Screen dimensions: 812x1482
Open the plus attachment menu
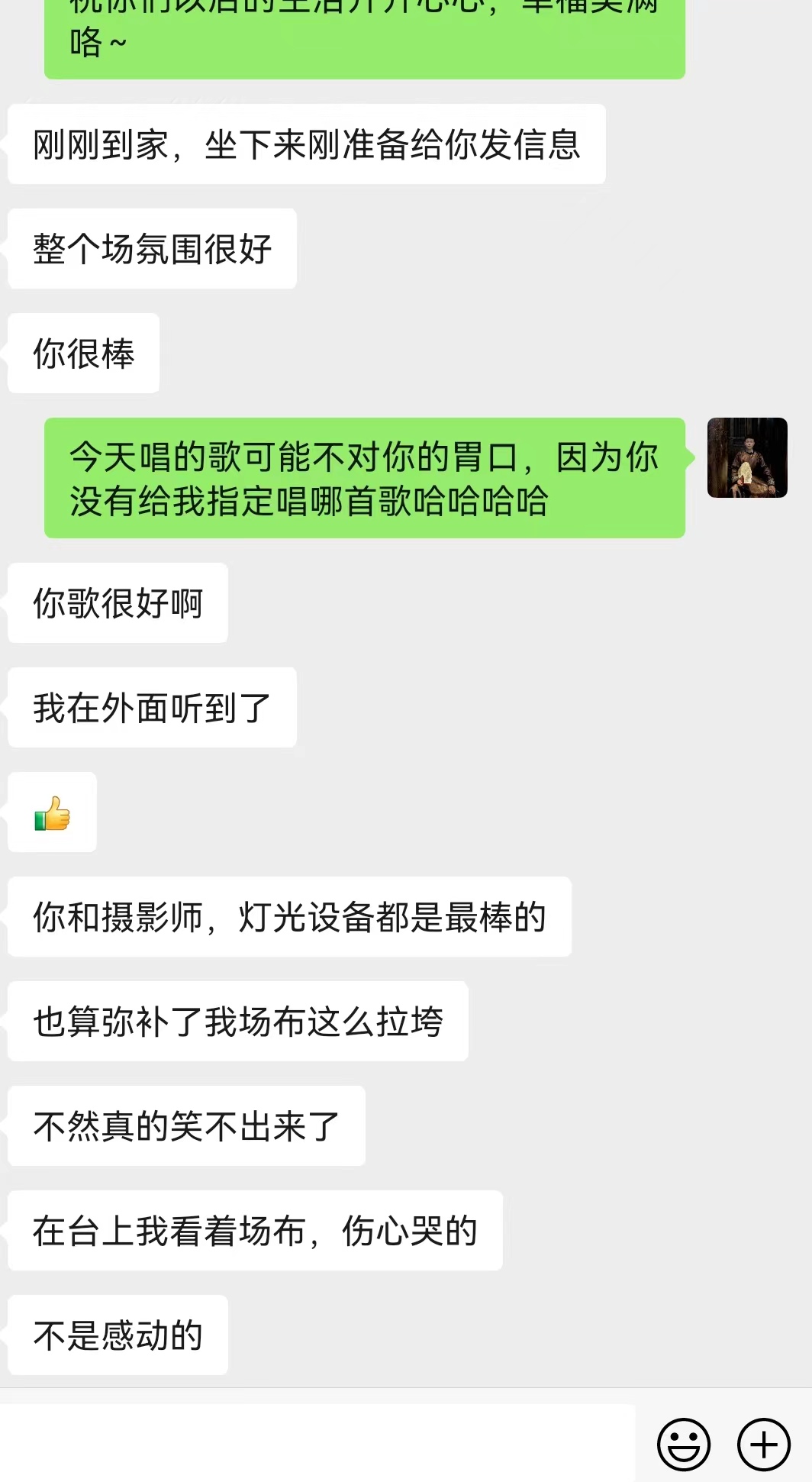point(763,1444)
